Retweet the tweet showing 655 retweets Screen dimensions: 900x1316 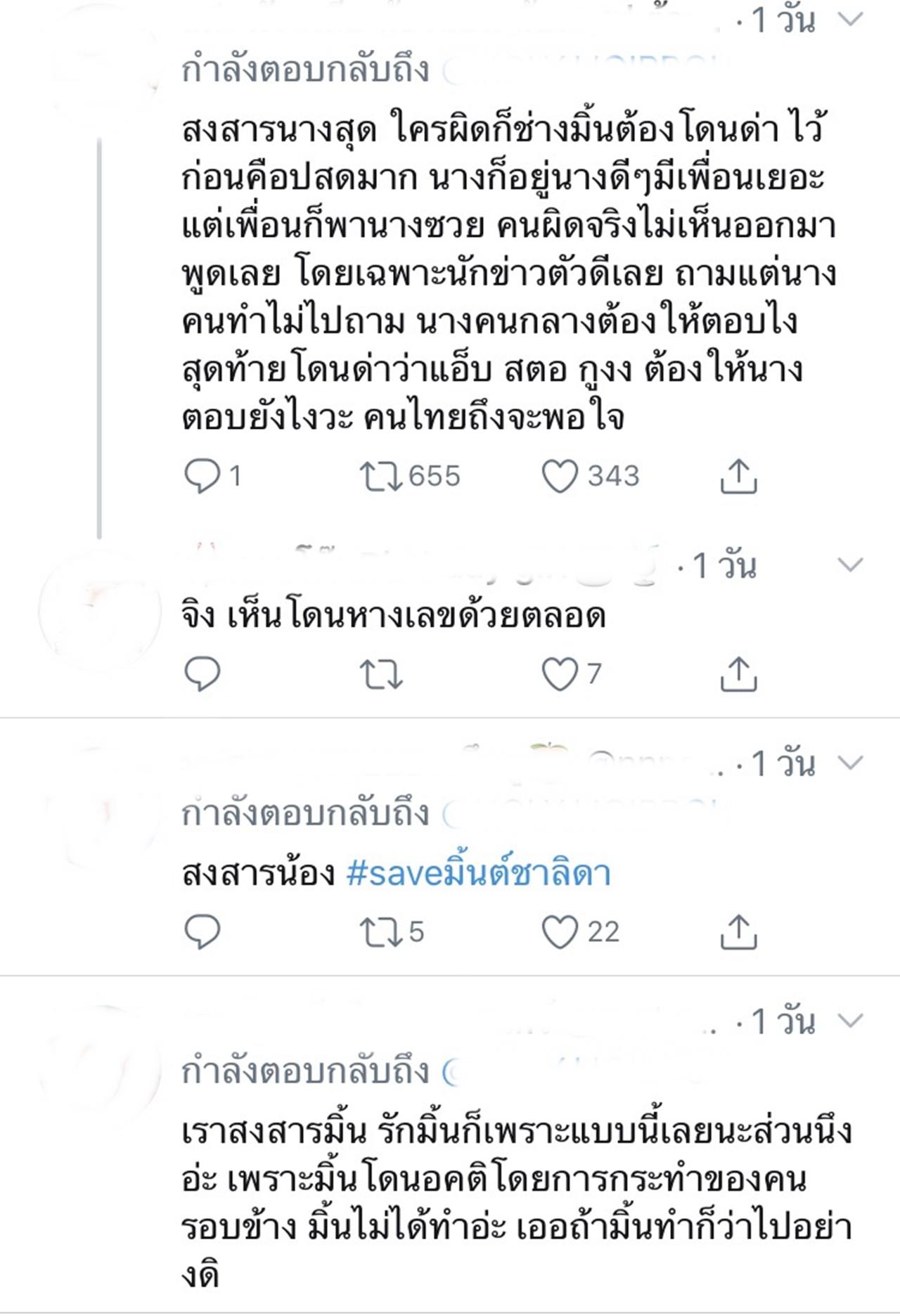381,476
